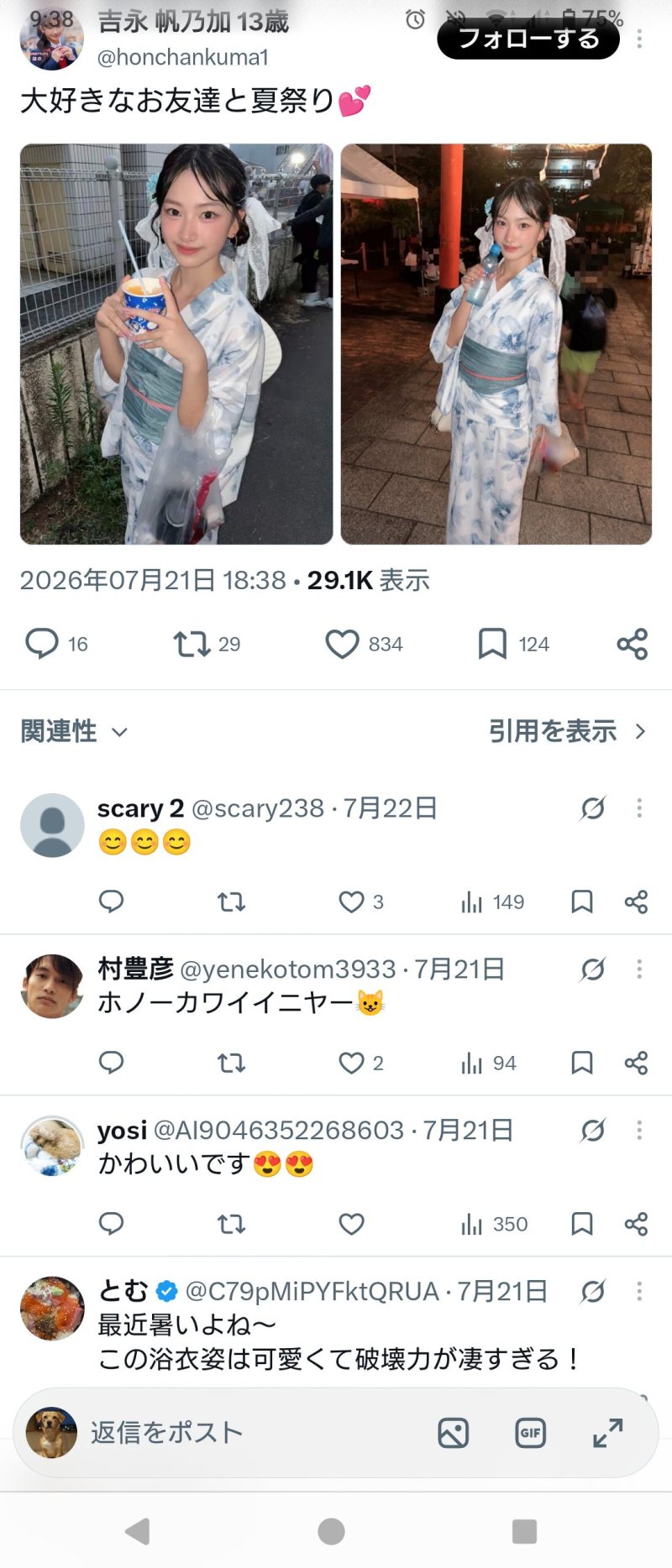Open the left photo of the post
672x1568 pixels.
pyautogui.click(x=176, y=344)
